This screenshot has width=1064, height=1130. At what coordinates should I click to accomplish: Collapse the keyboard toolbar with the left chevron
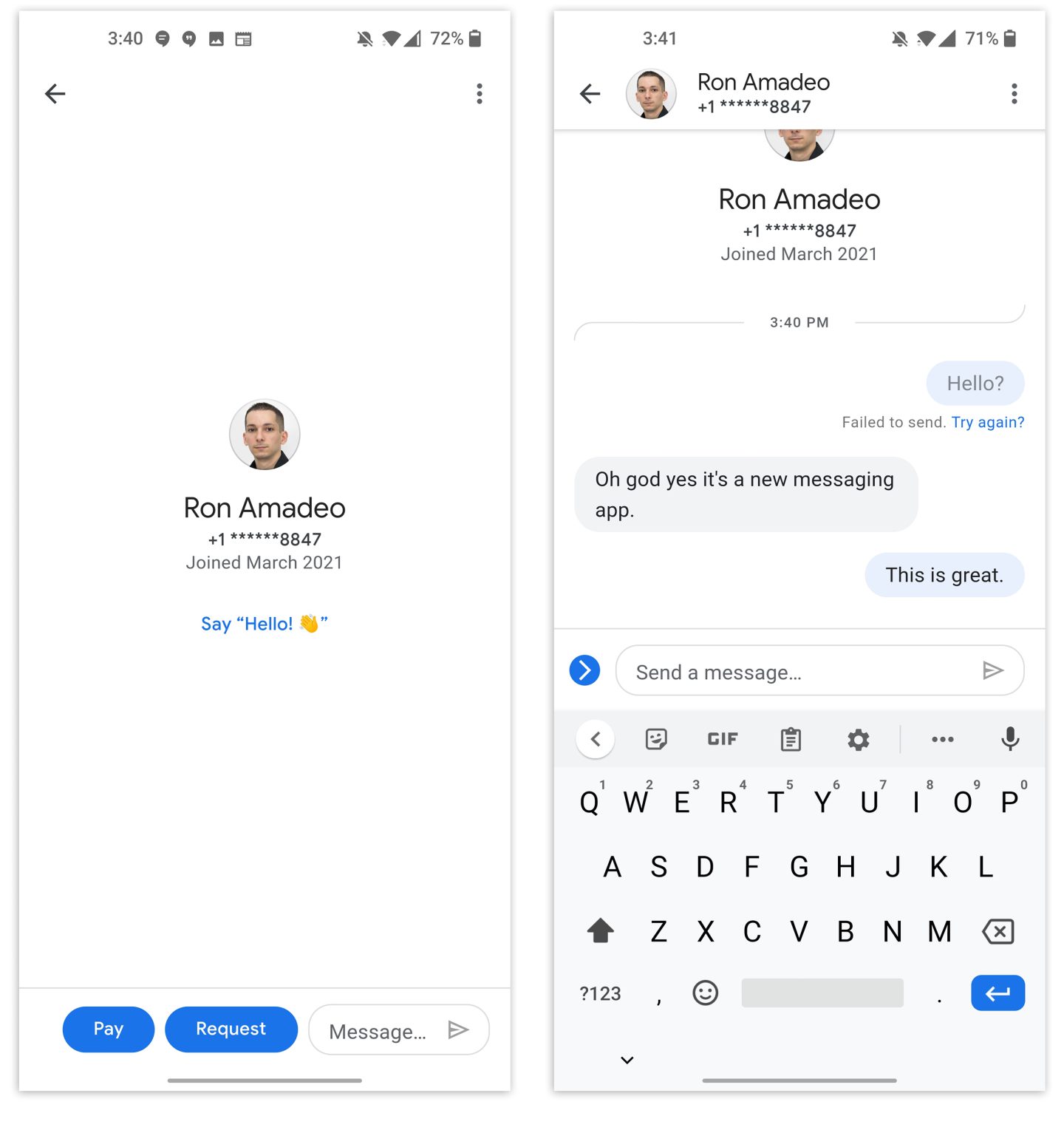[x=596, y=739]
